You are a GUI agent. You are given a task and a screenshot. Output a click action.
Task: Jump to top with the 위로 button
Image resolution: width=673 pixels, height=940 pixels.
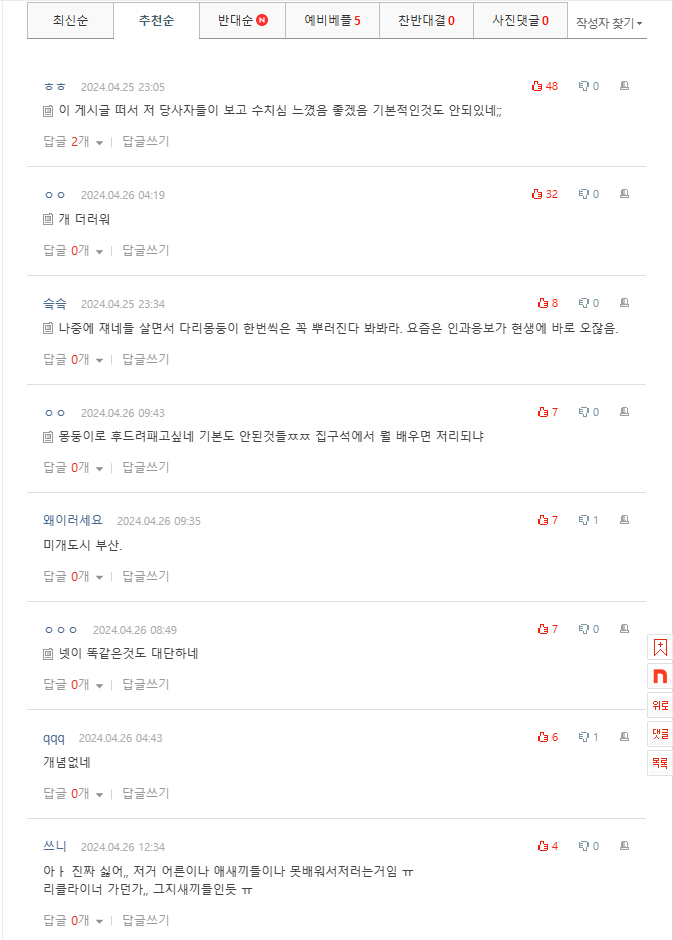tap(660, 705)
